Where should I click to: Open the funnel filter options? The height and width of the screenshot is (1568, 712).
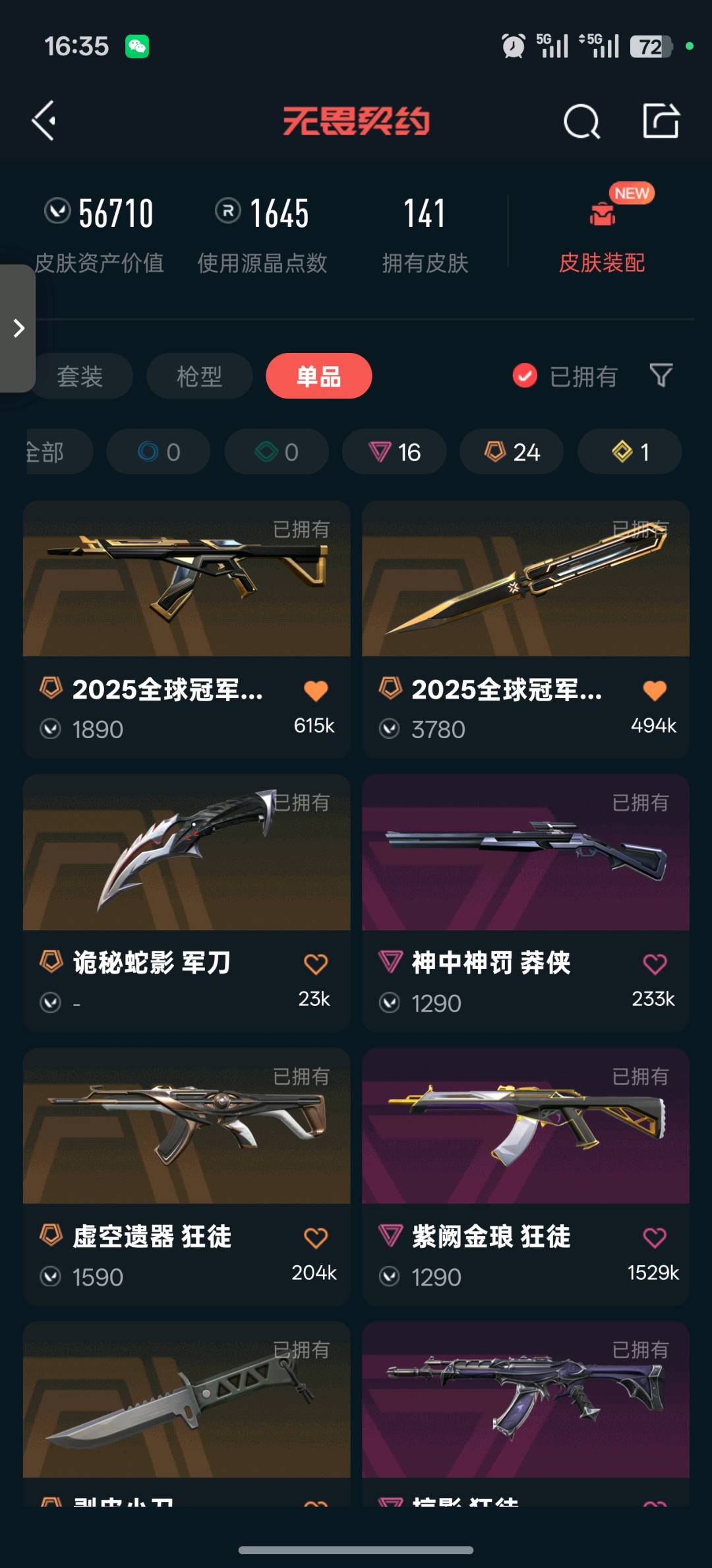tap(661, 376)
